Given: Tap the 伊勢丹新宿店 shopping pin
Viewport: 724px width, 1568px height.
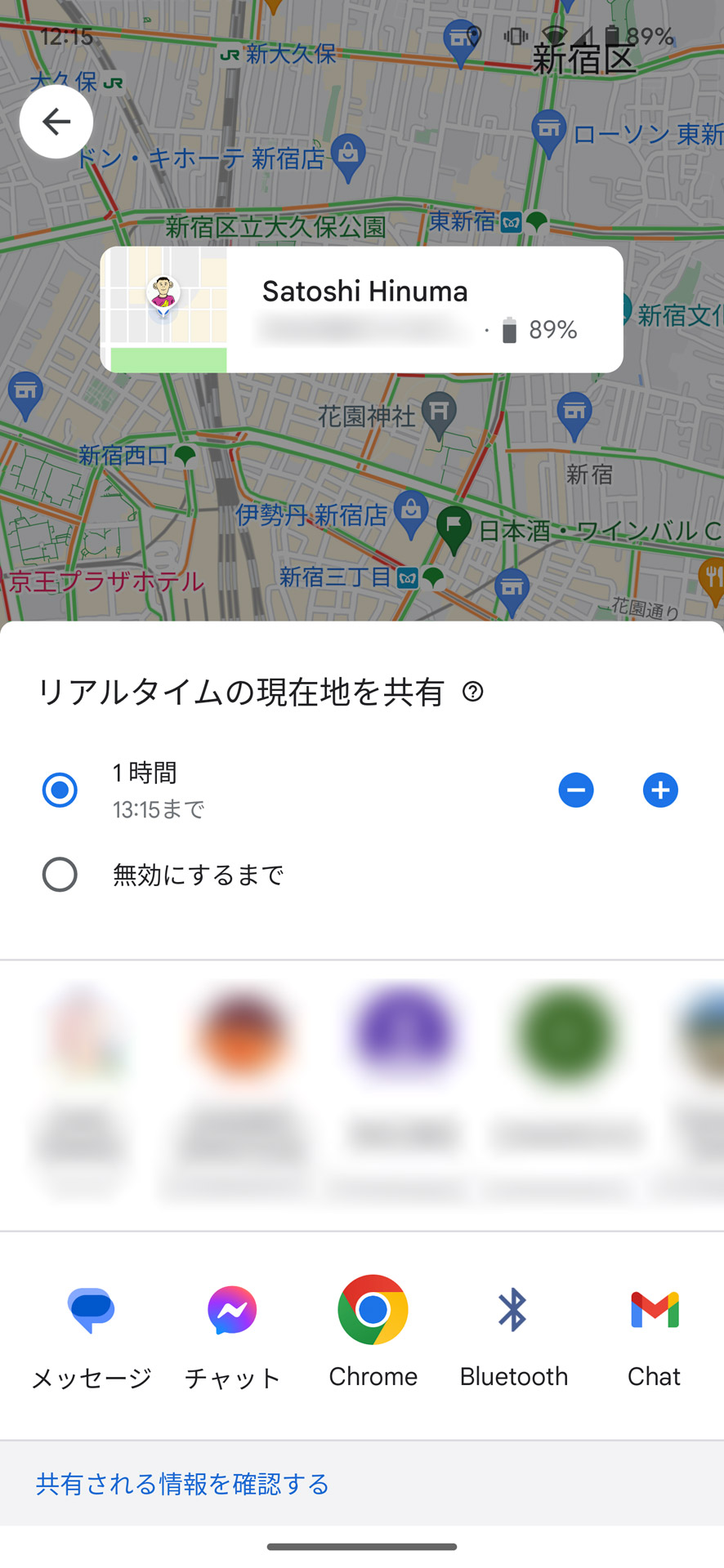Looking at the screenshot, I should click(x=410, y=512).
